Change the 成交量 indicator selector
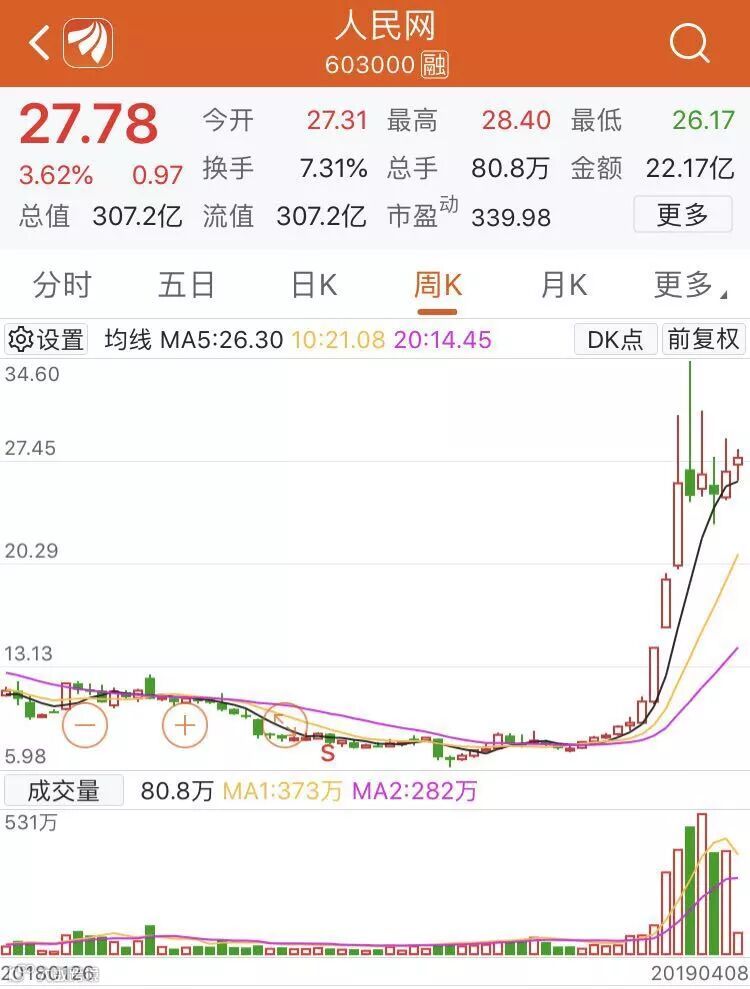Screen dimensions: 750x989 [63, 792]
